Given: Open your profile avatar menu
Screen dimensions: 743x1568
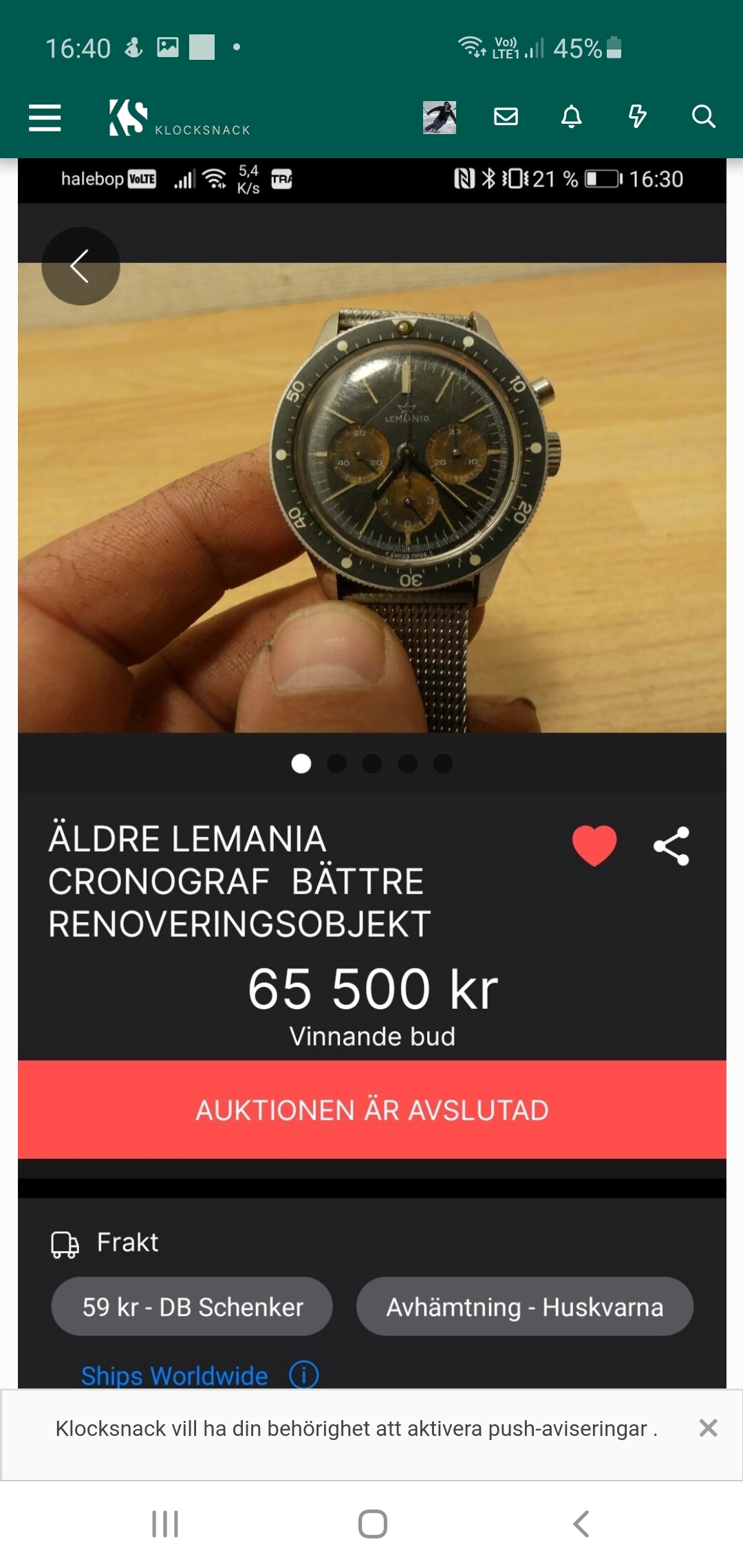Looking at the screenshot, I should click(x=440, y=117).
